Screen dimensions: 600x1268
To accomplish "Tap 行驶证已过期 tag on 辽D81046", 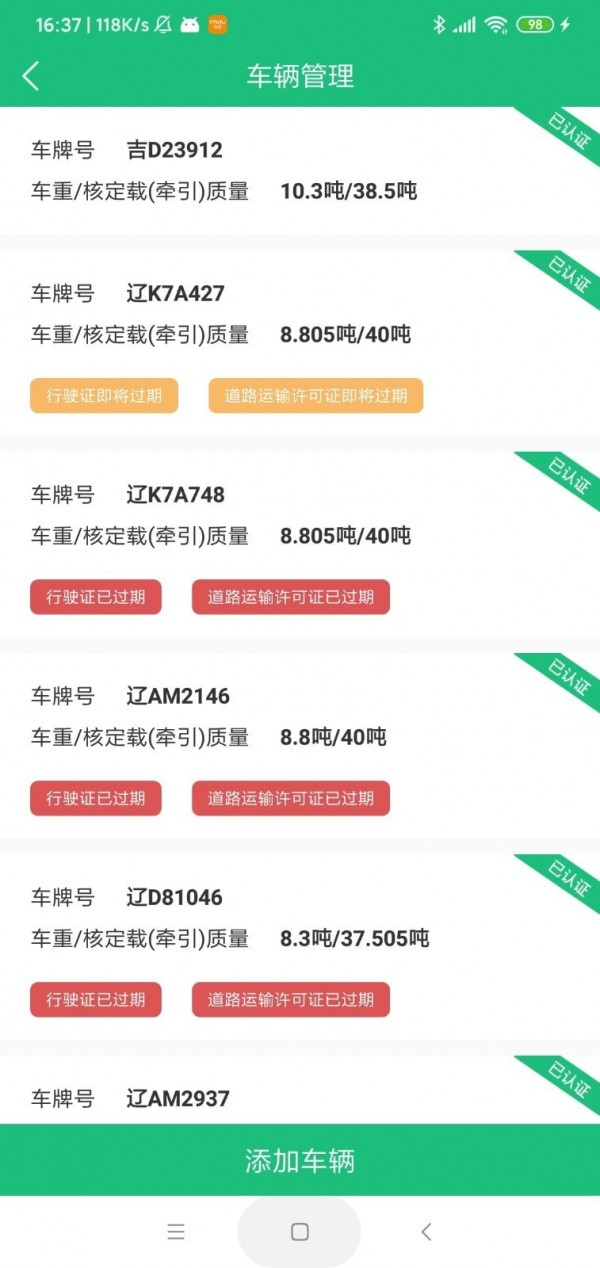I will [96, 999].
